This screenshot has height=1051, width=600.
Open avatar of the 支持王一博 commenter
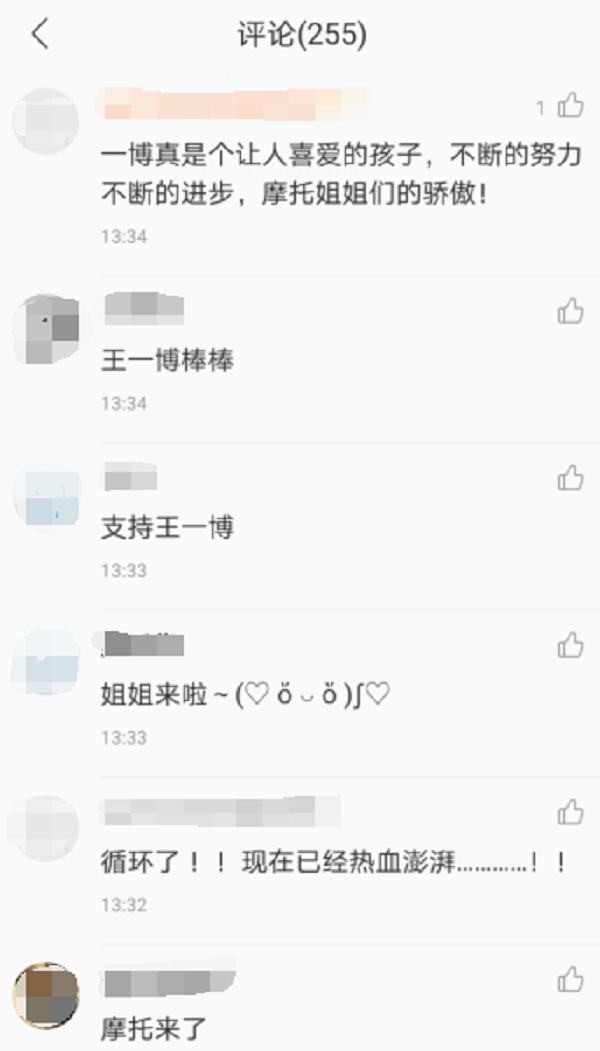(x=45, y=495)
